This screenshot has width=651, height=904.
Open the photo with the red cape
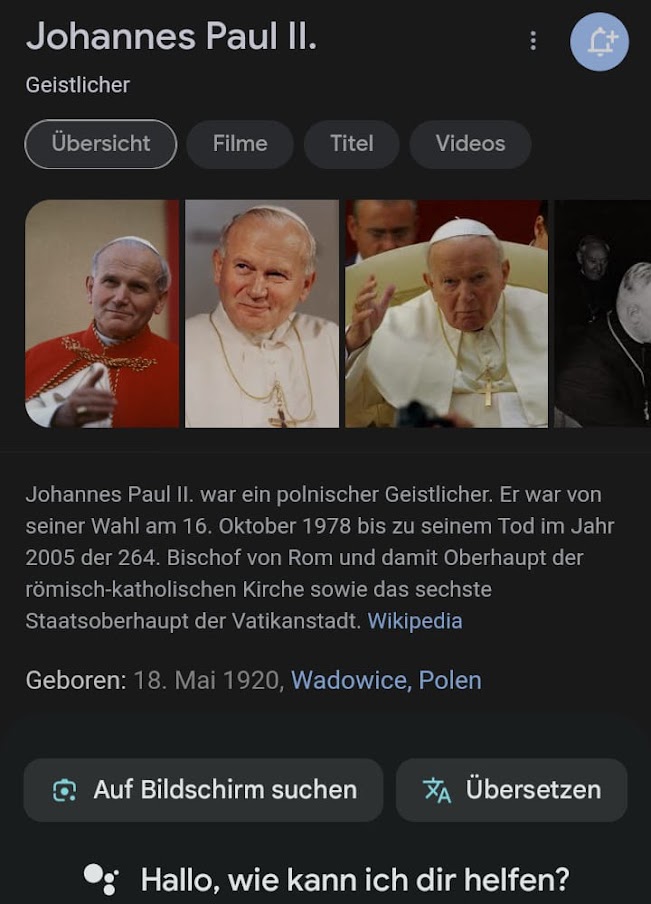(x=102, y=314)
